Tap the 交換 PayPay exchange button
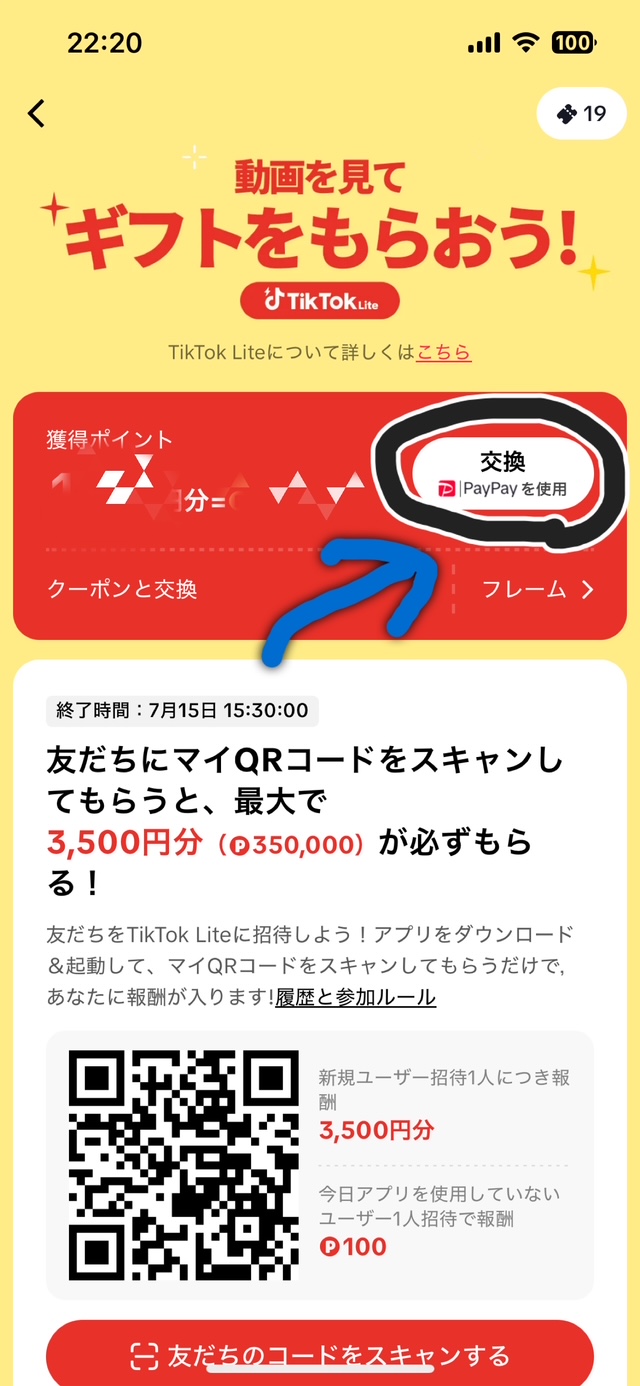This screenshot has width=640, height=1386. (x=502, y=474)
